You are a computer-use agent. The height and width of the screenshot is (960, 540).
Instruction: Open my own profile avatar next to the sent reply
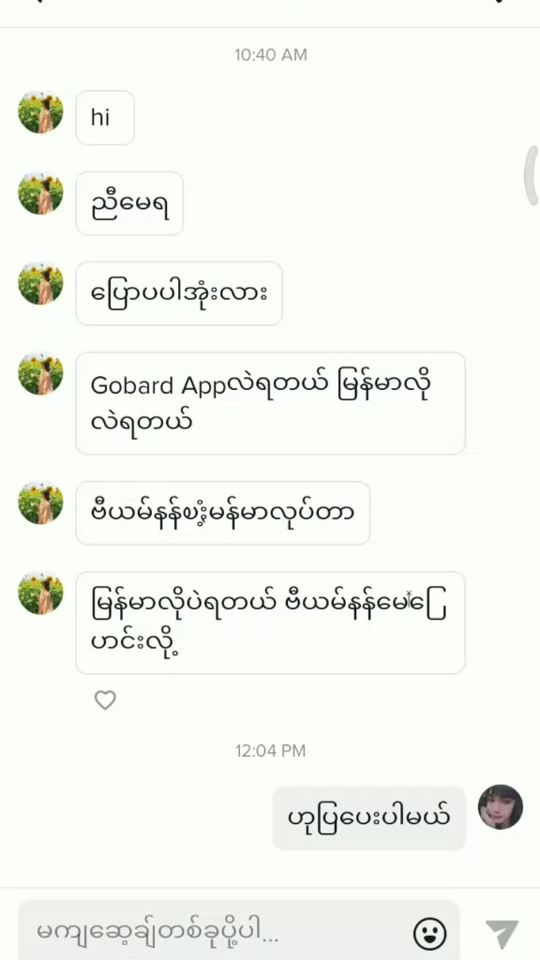coord(500,807)
